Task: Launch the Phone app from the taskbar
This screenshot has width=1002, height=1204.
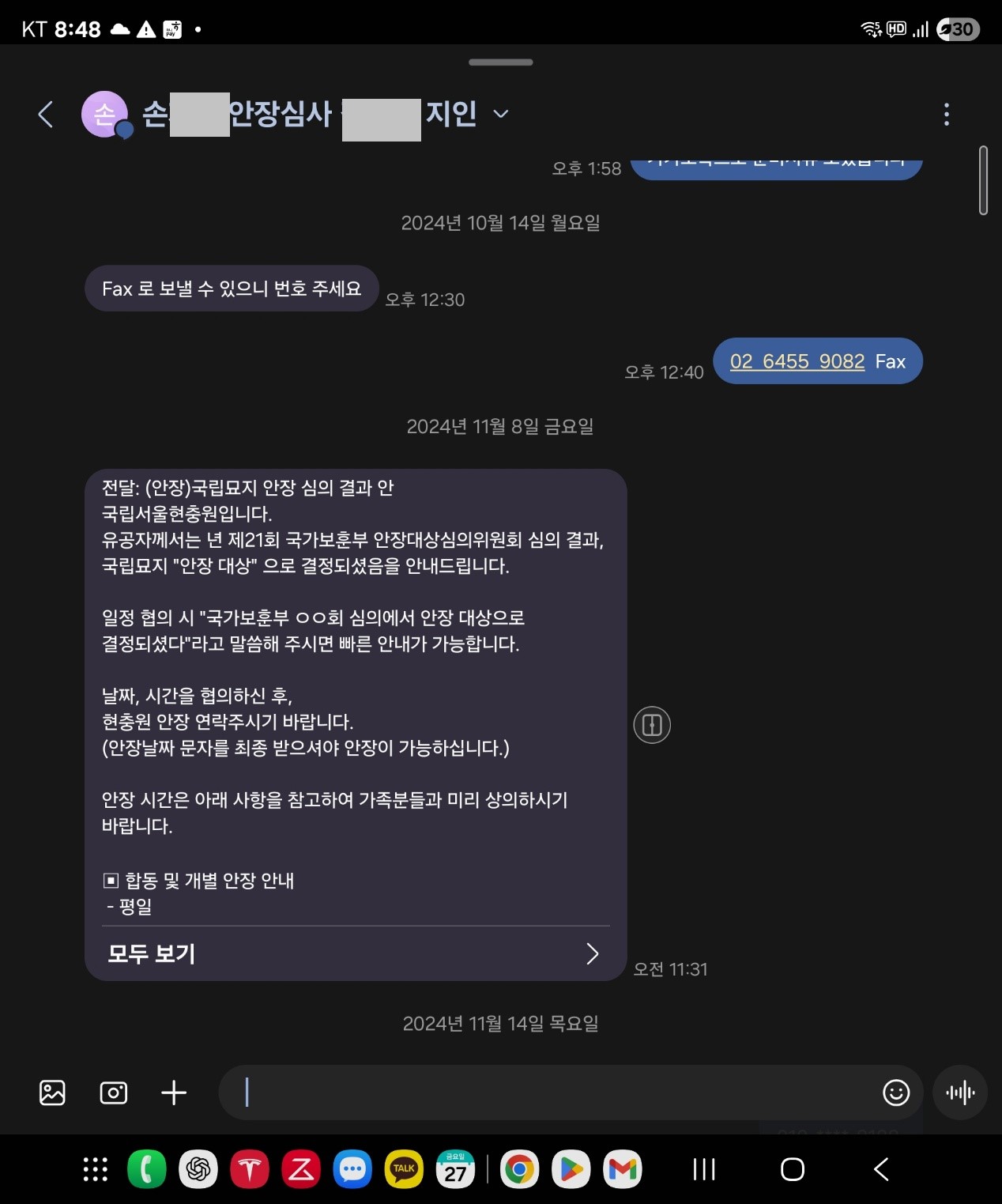Action: click(147, 1169)
